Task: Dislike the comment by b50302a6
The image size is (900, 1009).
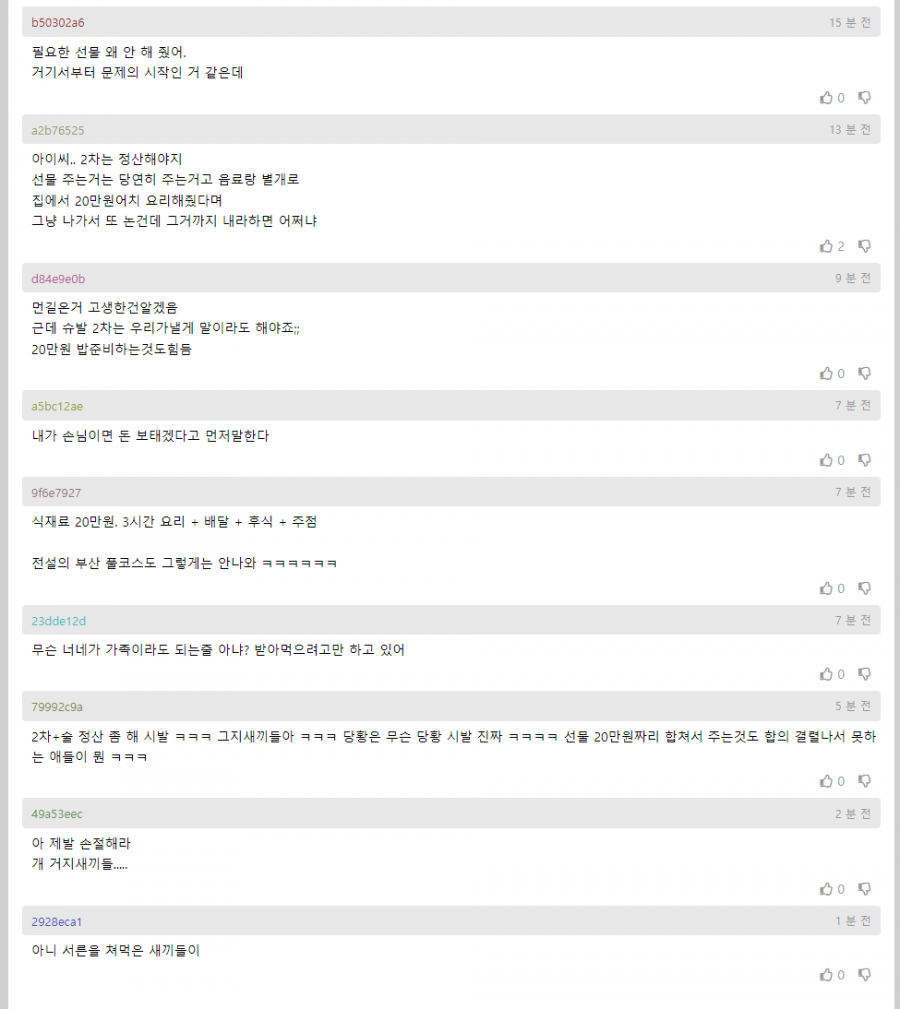Action: (865, 98)
